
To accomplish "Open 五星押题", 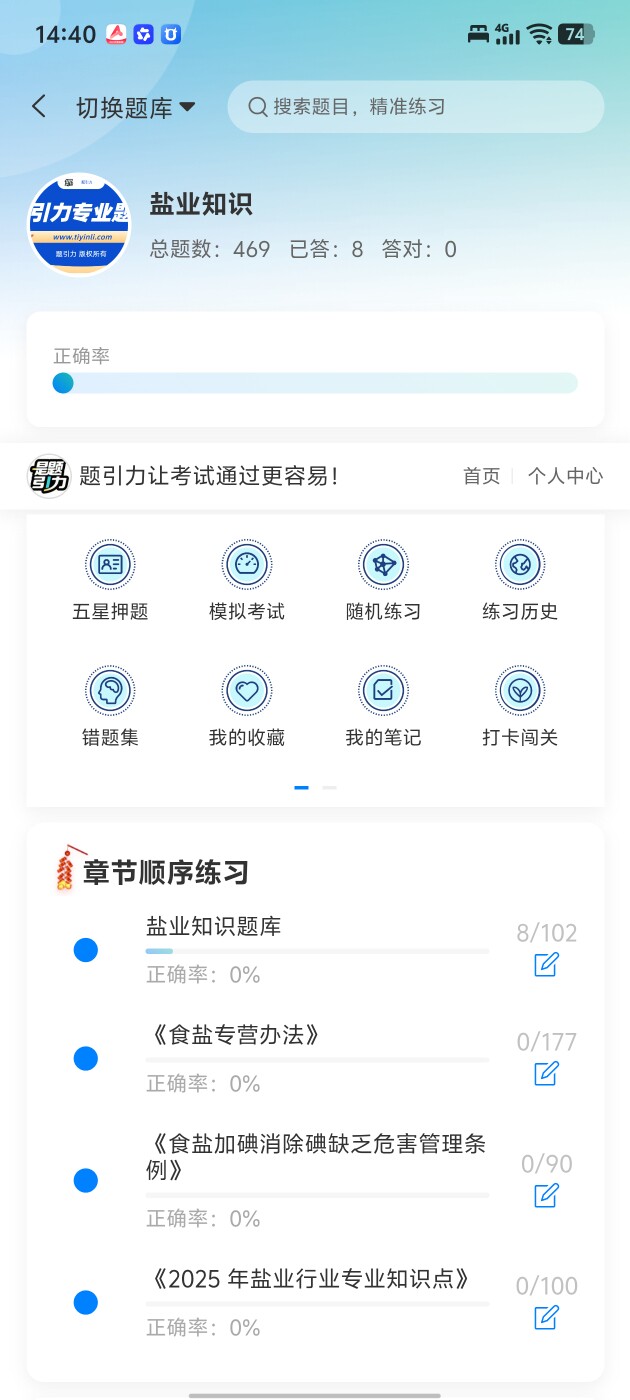I will click(110, 581).
